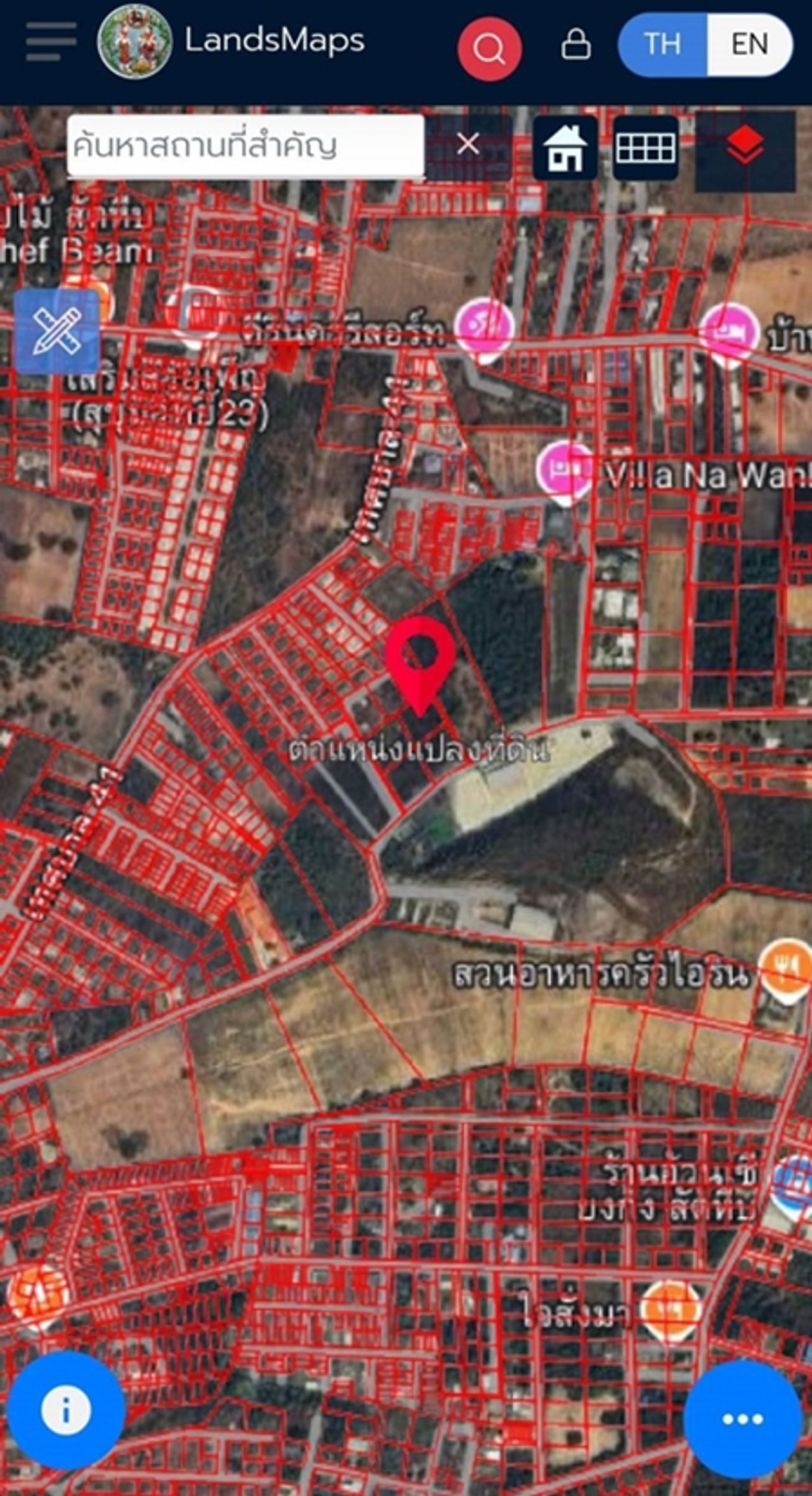This screenshot has height=1496, width=812.
Task: Tap the orange restaurant marker for ไอสั่งมา
Action: point(671,1308)
